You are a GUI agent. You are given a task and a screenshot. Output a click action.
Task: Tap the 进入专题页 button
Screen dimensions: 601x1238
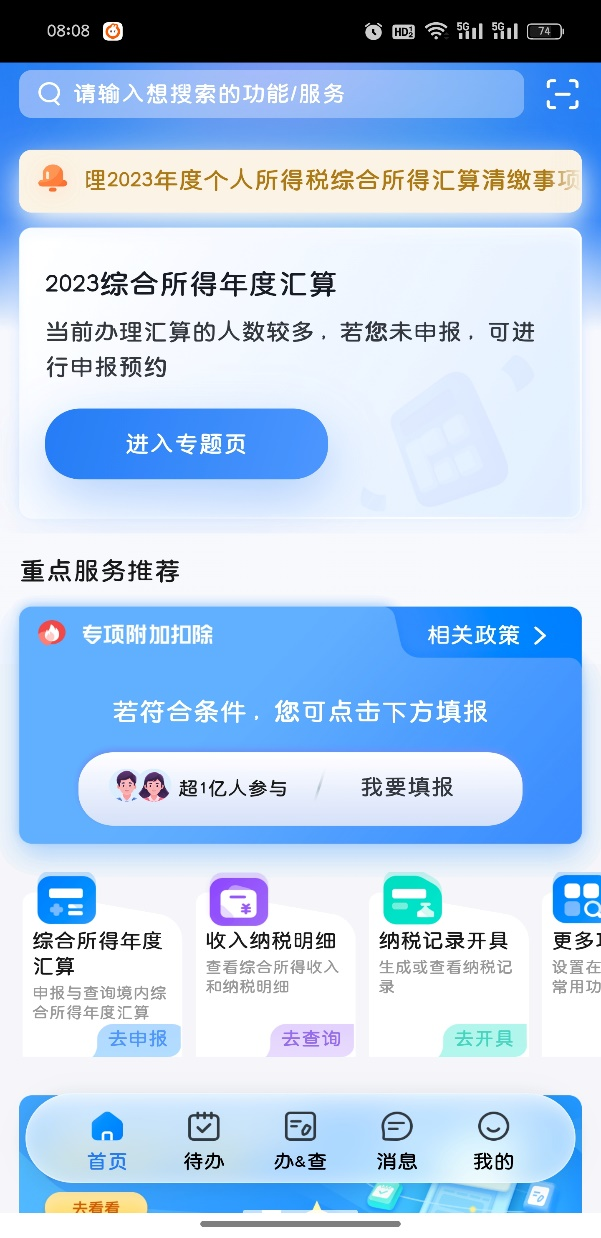click(186, 444)
